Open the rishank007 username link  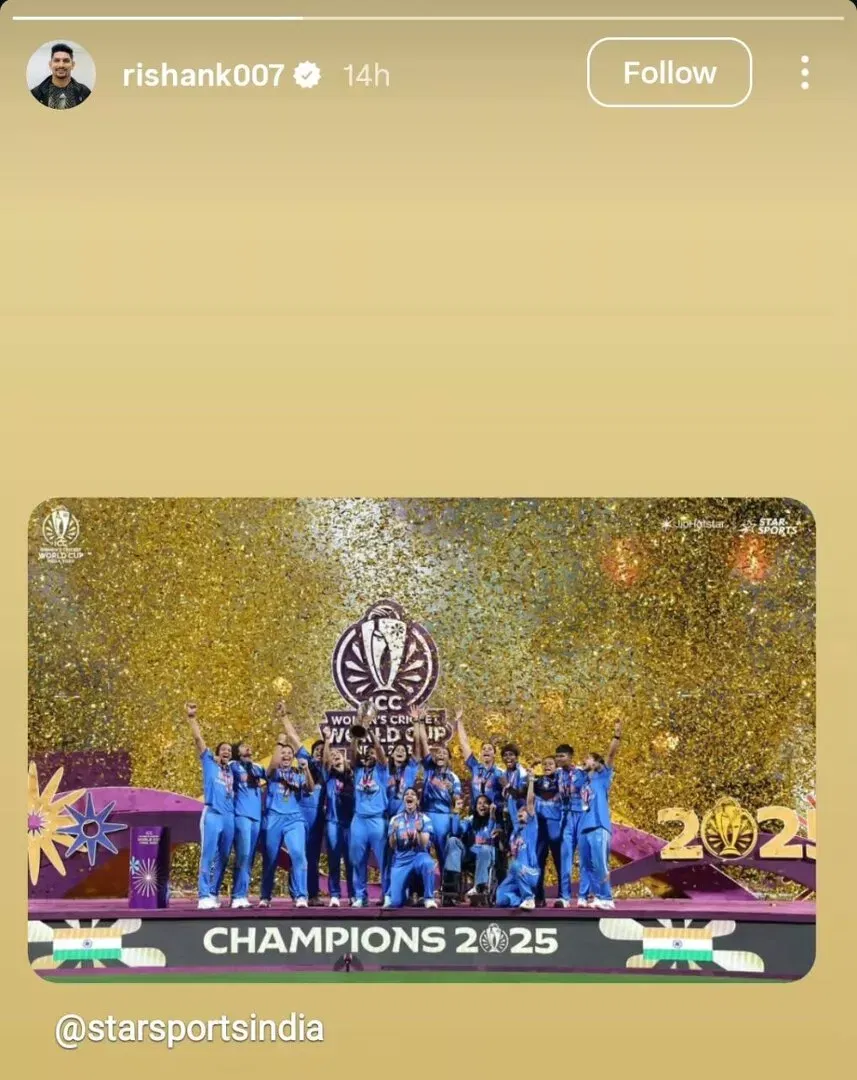coord(203,75)
